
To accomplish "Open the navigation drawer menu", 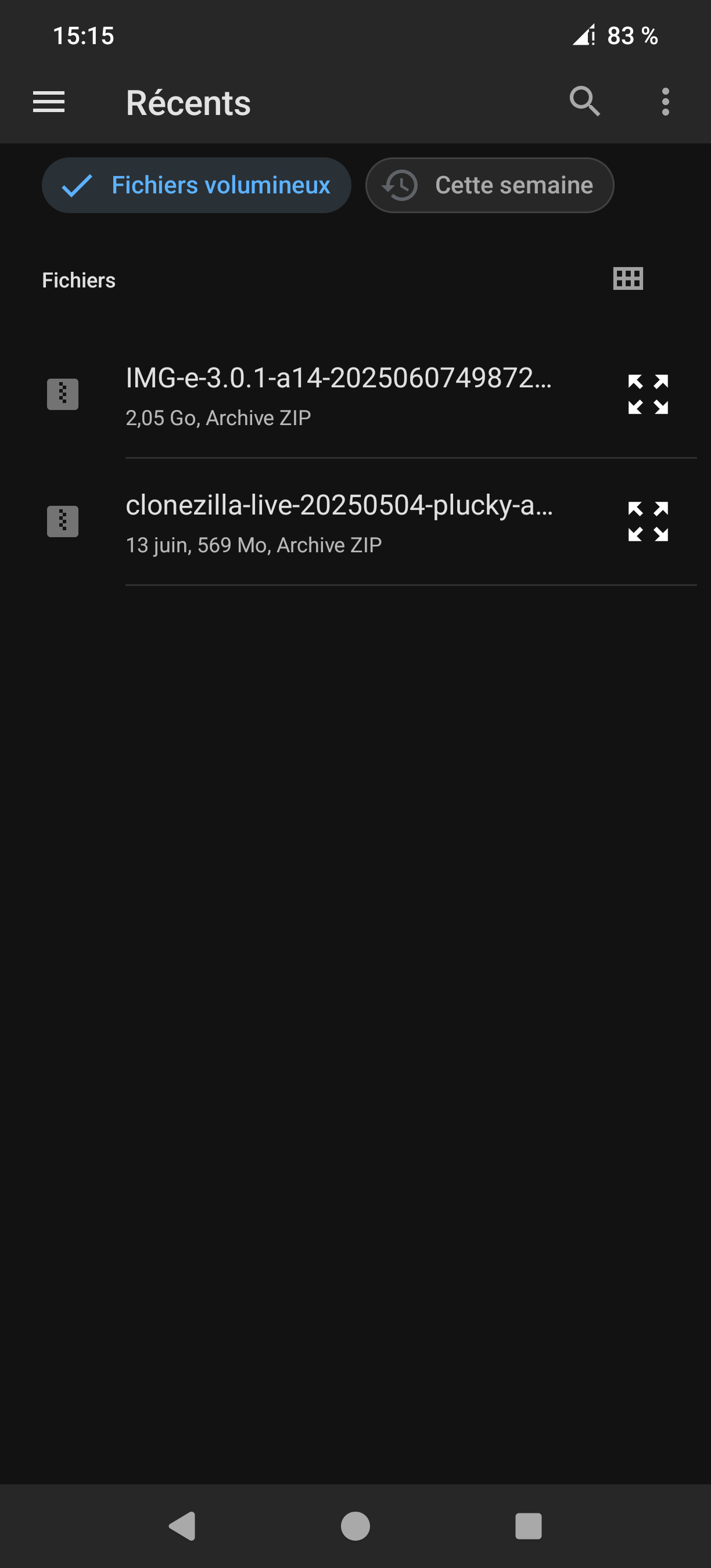I will click(49, 102).
